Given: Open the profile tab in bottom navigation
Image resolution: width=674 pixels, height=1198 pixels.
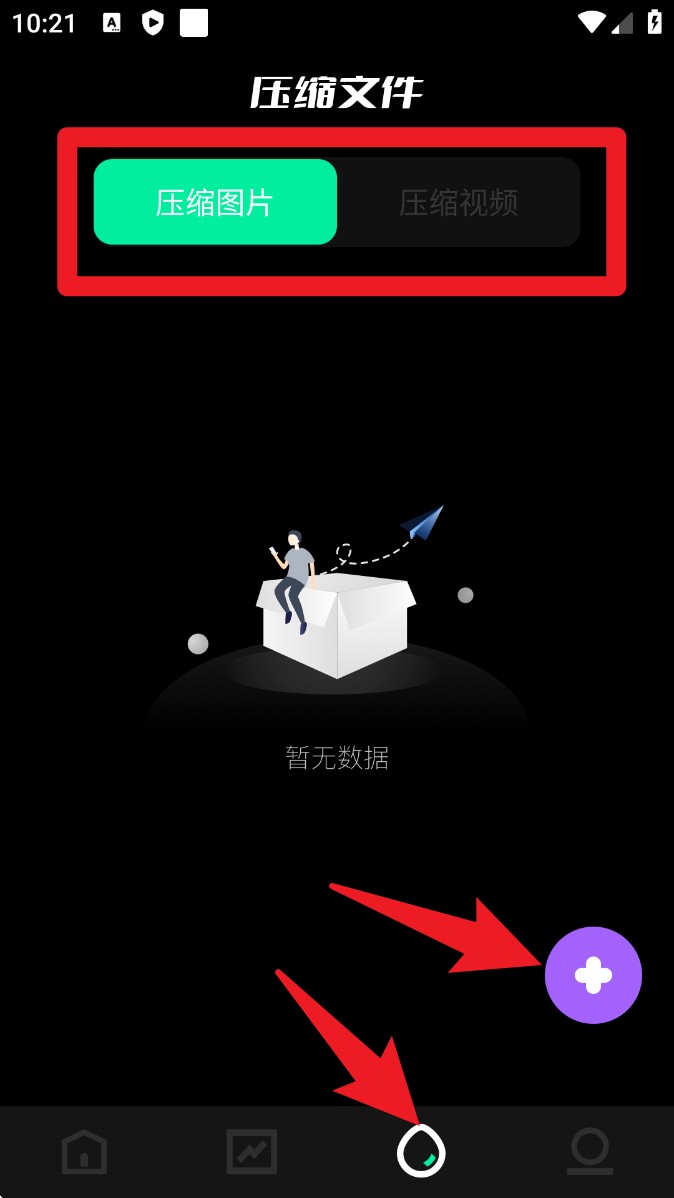Looking at the screenshot, I should coord(590,1152).
